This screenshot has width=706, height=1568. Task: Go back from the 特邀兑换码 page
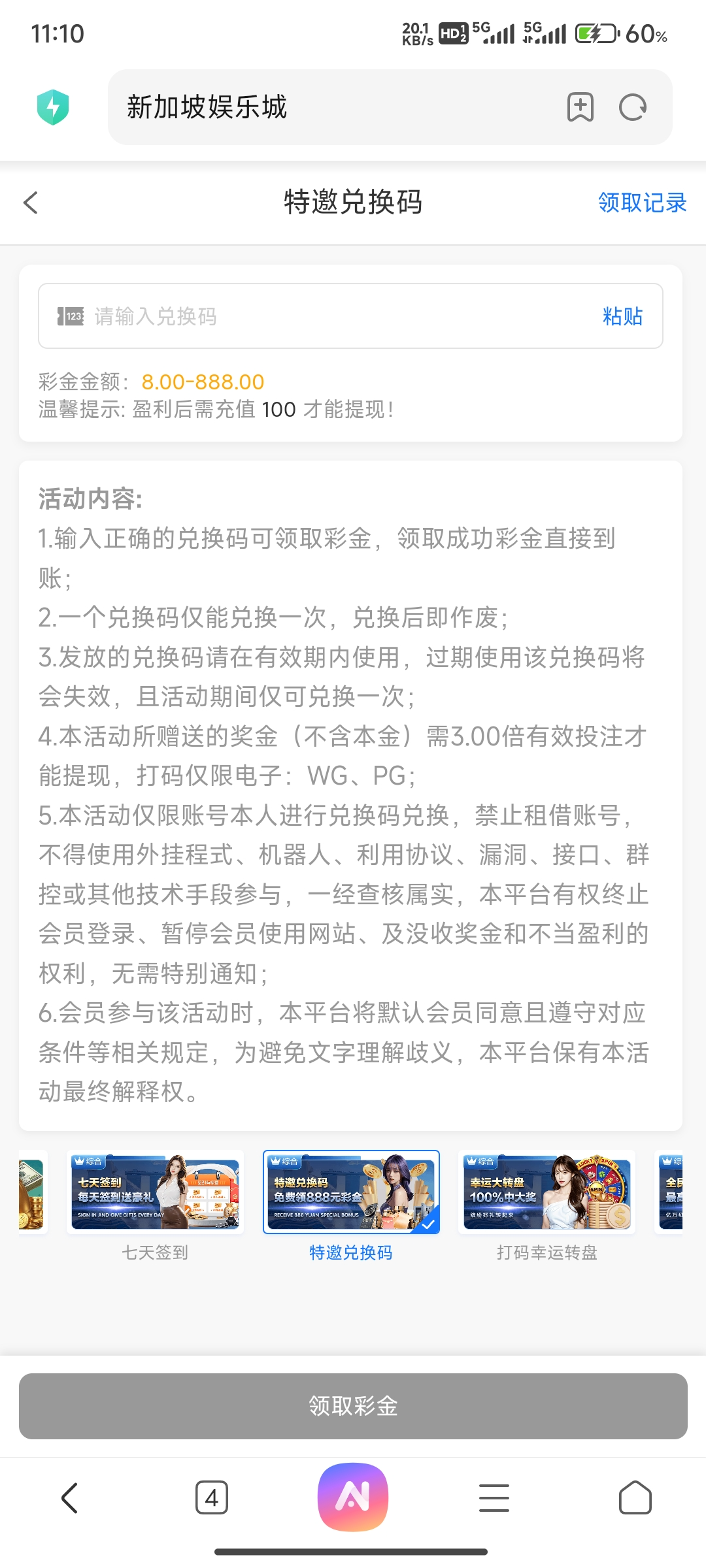(x=31, y=203)
